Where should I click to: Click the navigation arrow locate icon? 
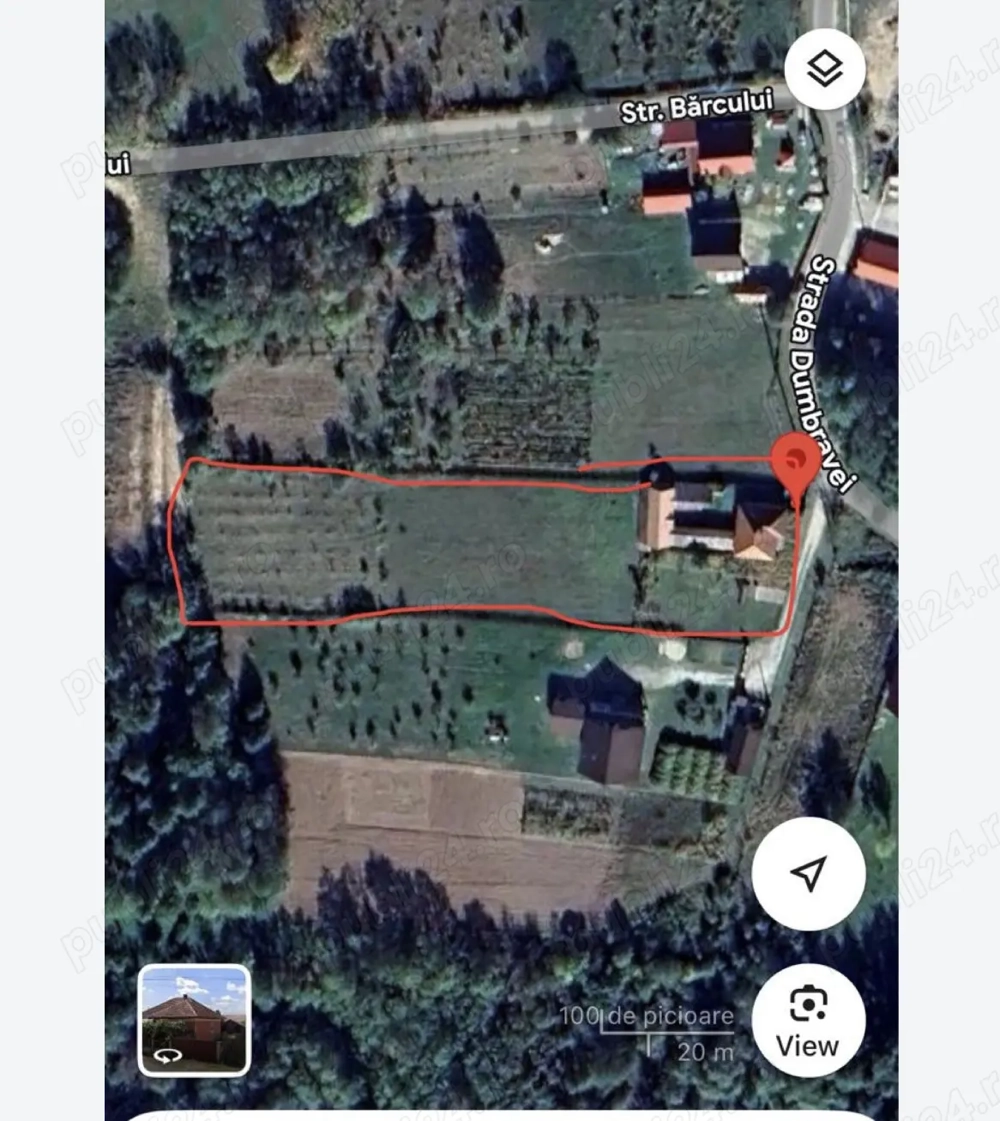click(808, 872)
